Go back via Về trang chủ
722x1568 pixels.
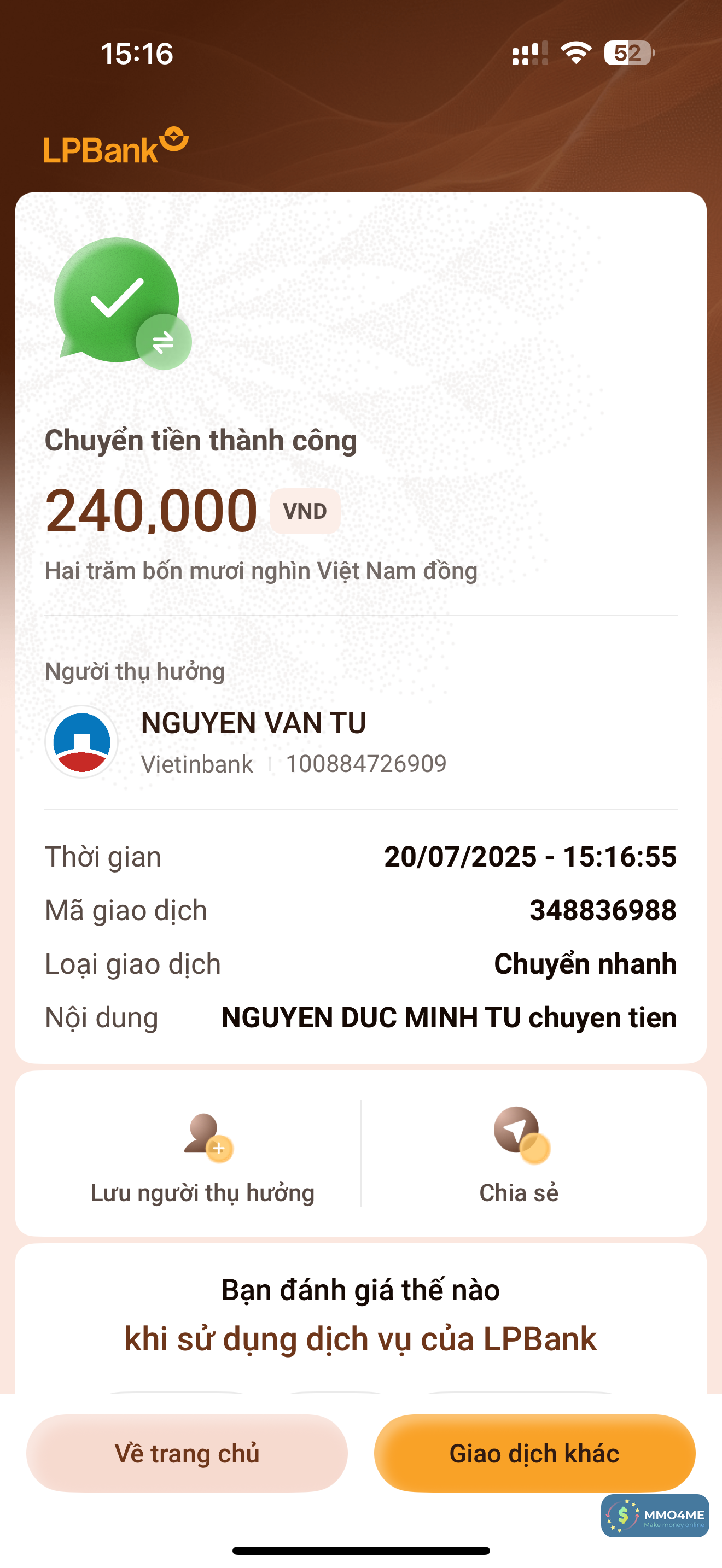(187, 1453)
